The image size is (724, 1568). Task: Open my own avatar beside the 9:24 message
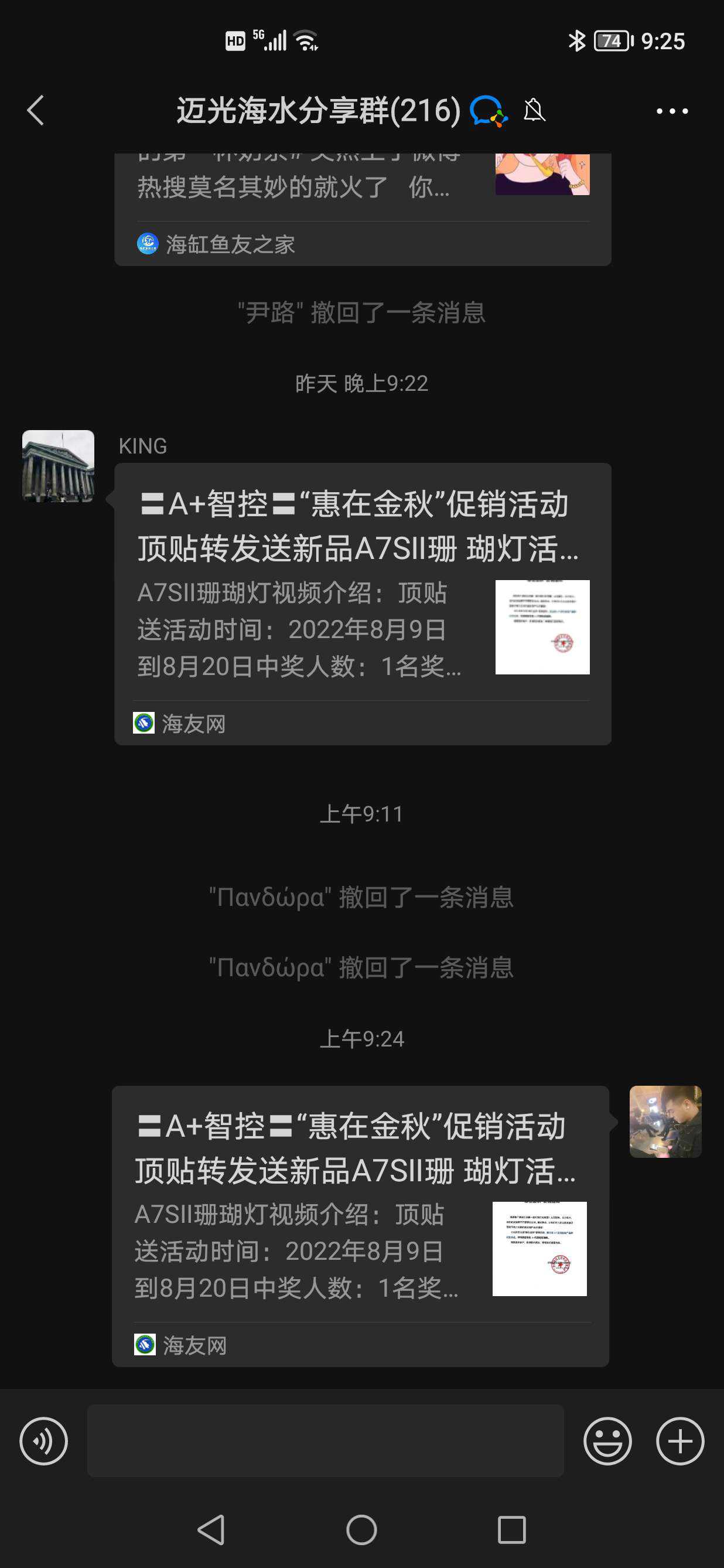click(665, 1122)
